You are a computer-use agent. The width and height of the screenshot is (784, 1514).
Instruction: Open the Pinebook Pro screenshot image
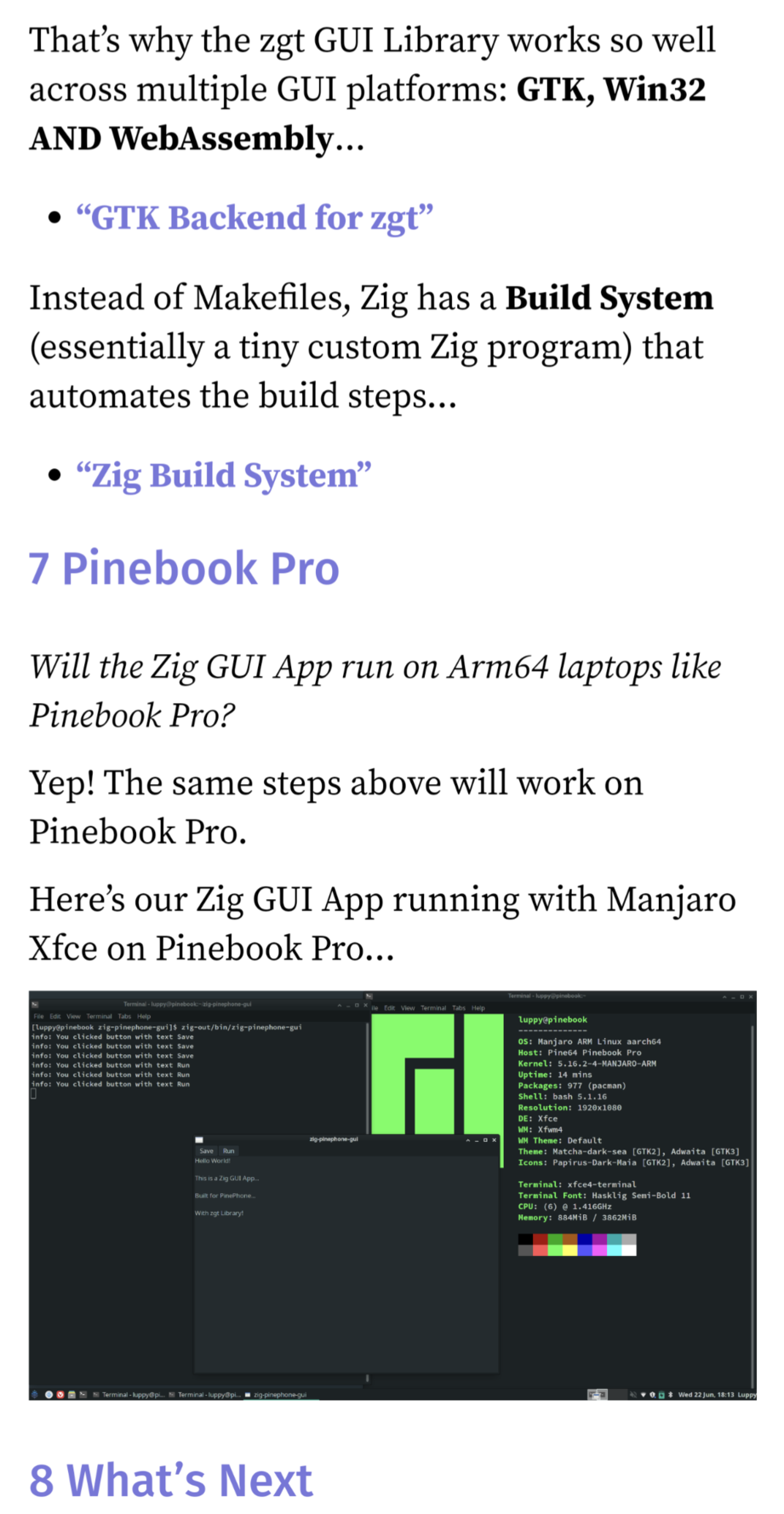(392, 1195)
